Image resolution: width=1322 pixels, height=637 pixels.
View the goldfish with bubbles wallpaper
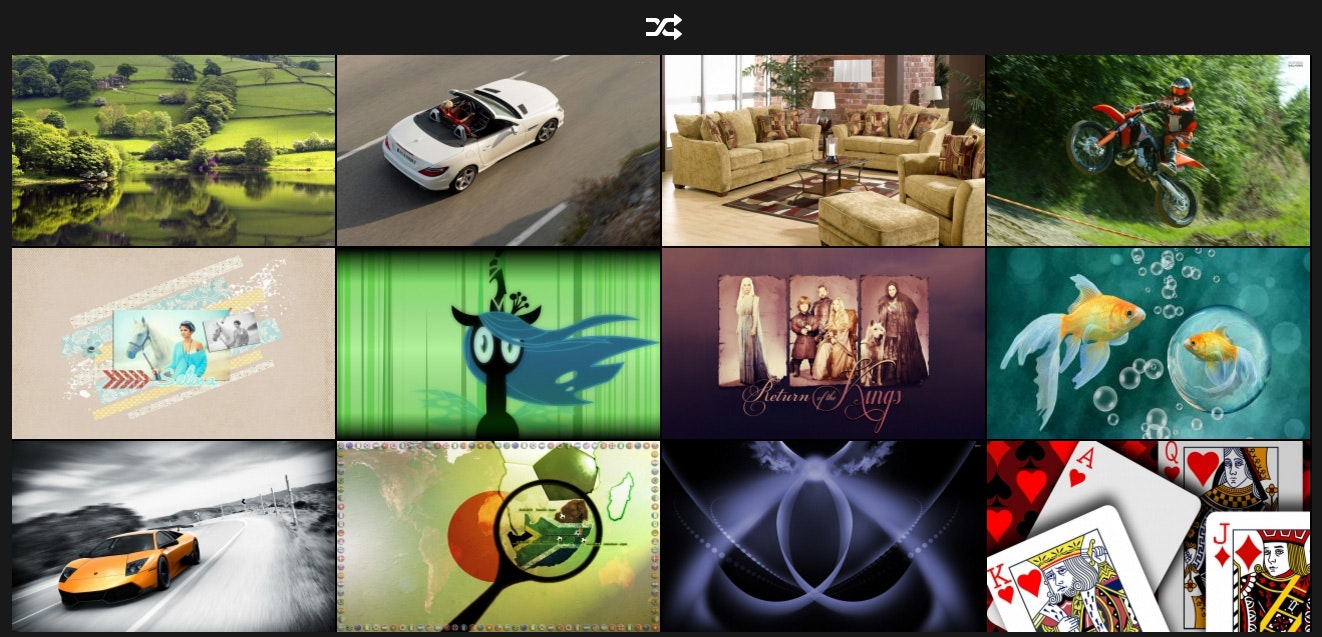tap(1148, 343)
